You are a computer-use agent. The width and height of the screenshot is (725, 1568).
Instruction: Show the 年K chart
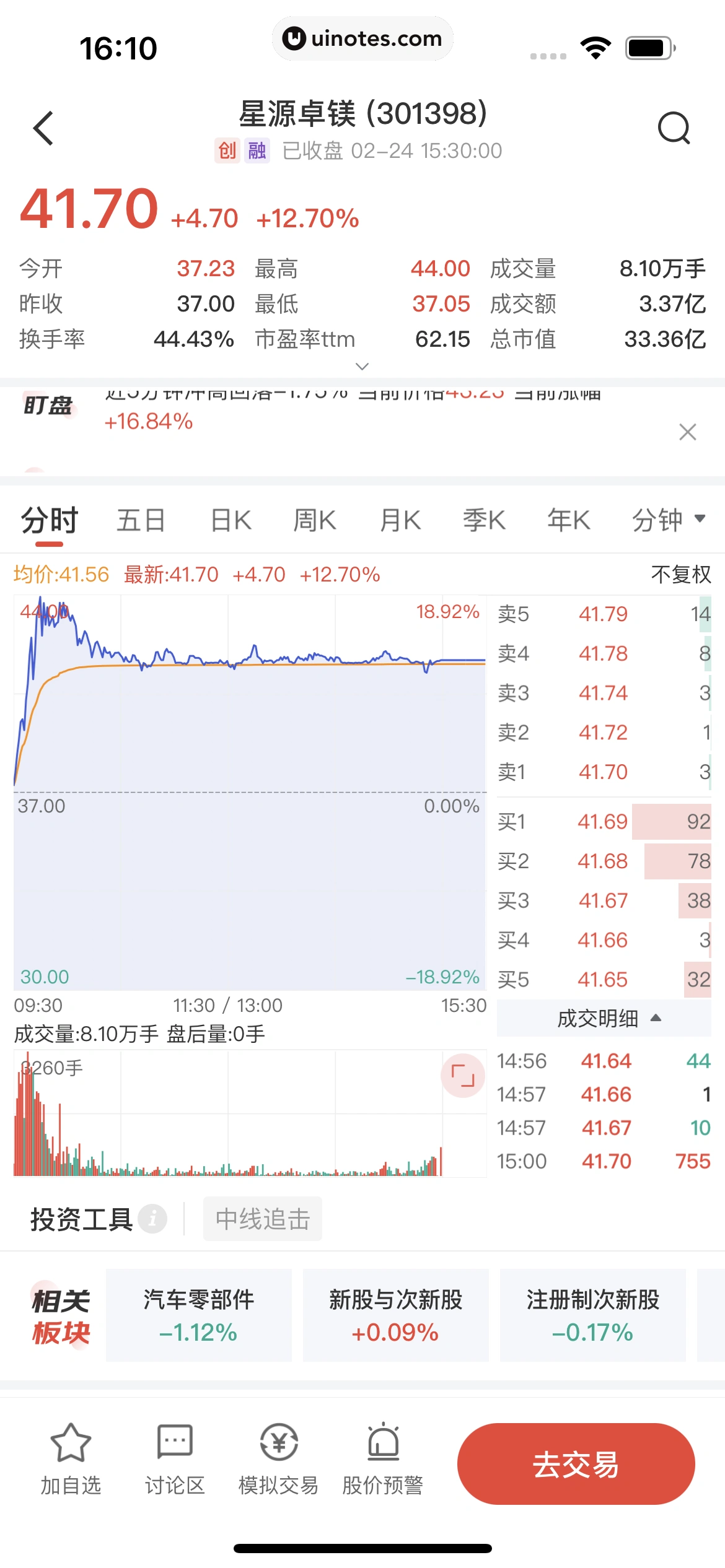pos(569,520)
